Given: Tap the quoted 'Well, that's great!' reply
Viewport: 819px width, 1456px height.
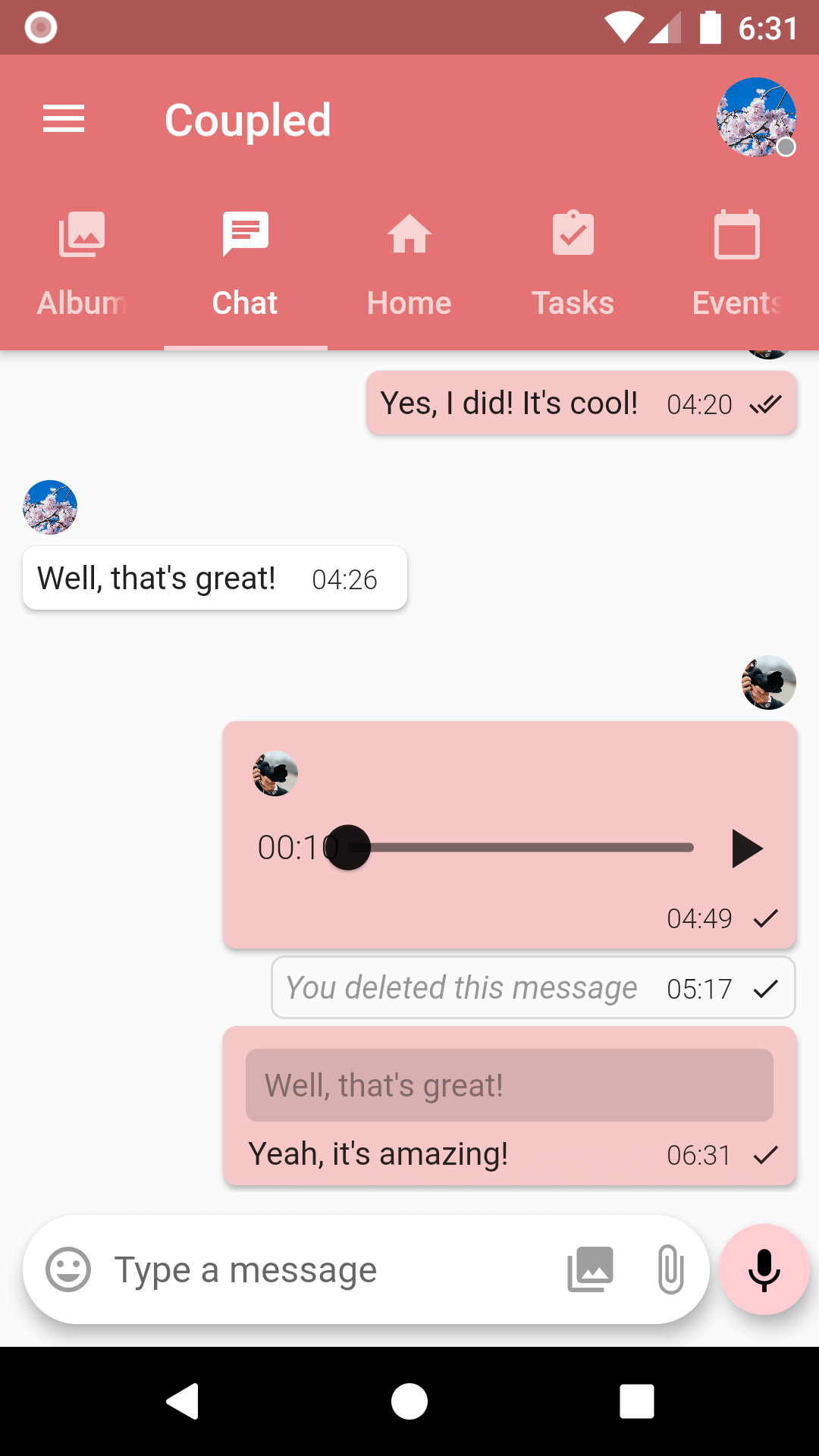Looking at the screenshot, I should tap(509, 1085).
